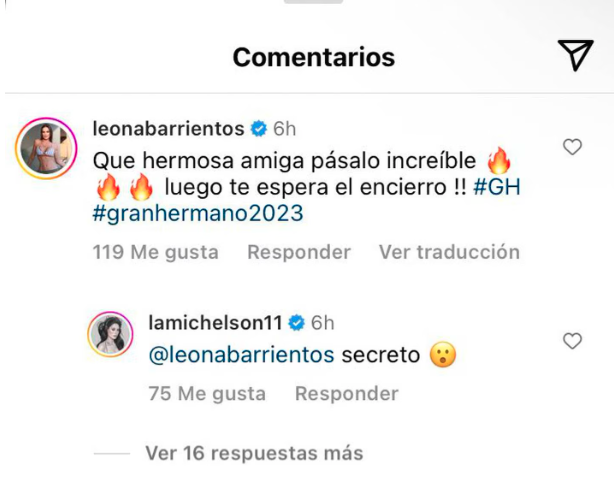
Task: View likes on leonabarrientos's comment (119 Me gusta)
Action: click(156, 252)
